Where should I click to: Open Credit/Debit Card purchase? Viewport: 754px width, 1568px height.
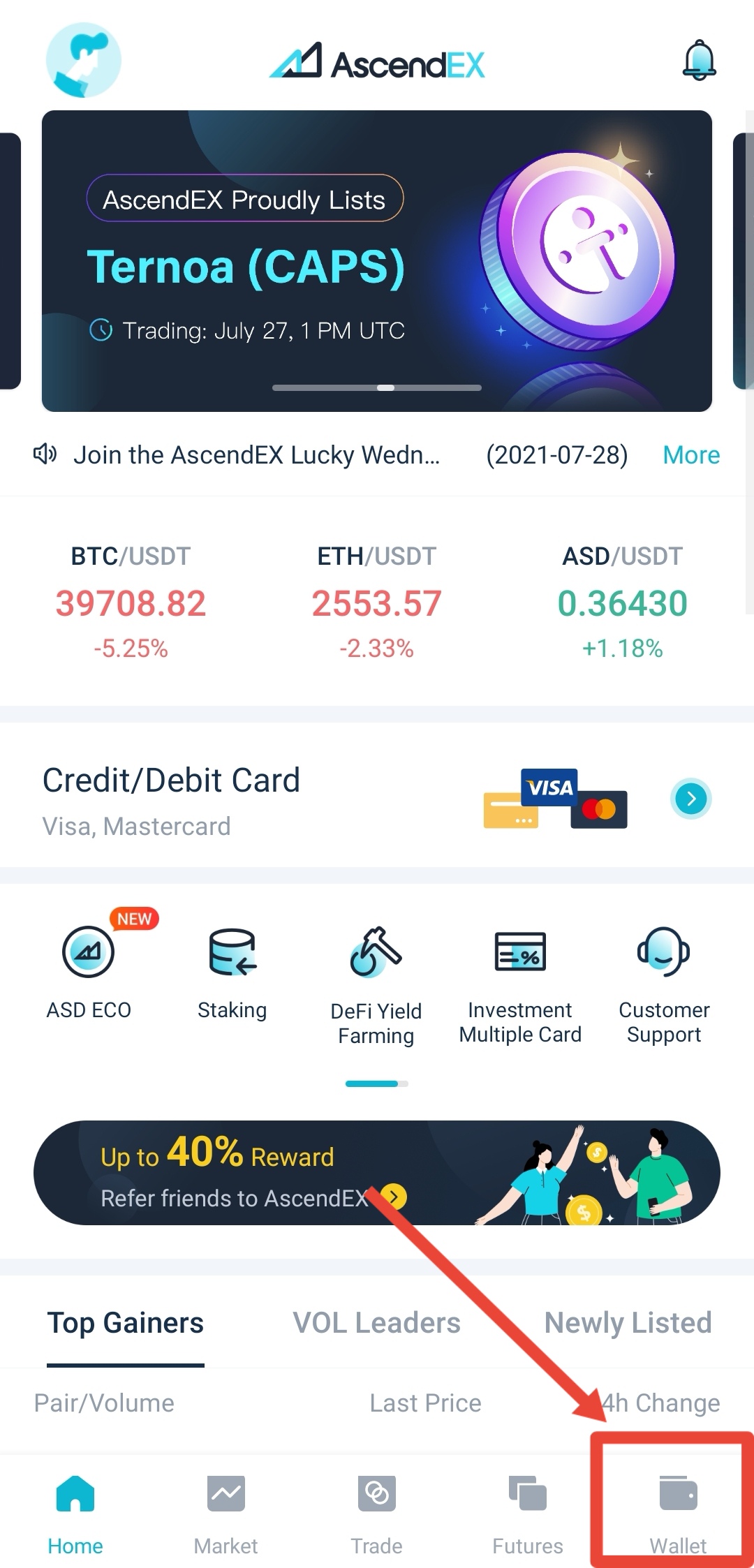pos(376,799)
